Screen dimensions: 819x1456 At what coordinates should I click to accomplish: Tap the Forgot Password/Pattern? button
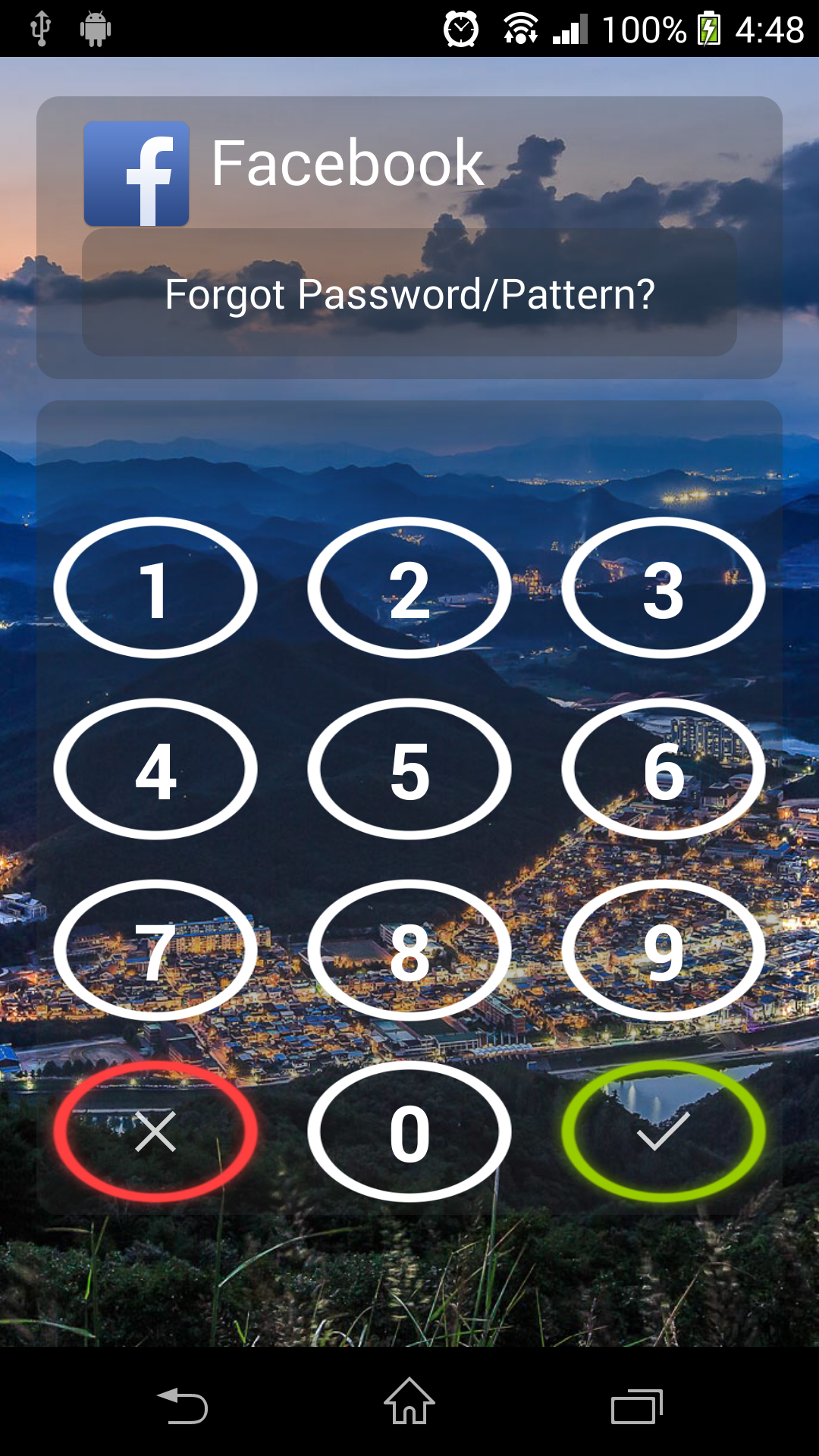(409, 293)
